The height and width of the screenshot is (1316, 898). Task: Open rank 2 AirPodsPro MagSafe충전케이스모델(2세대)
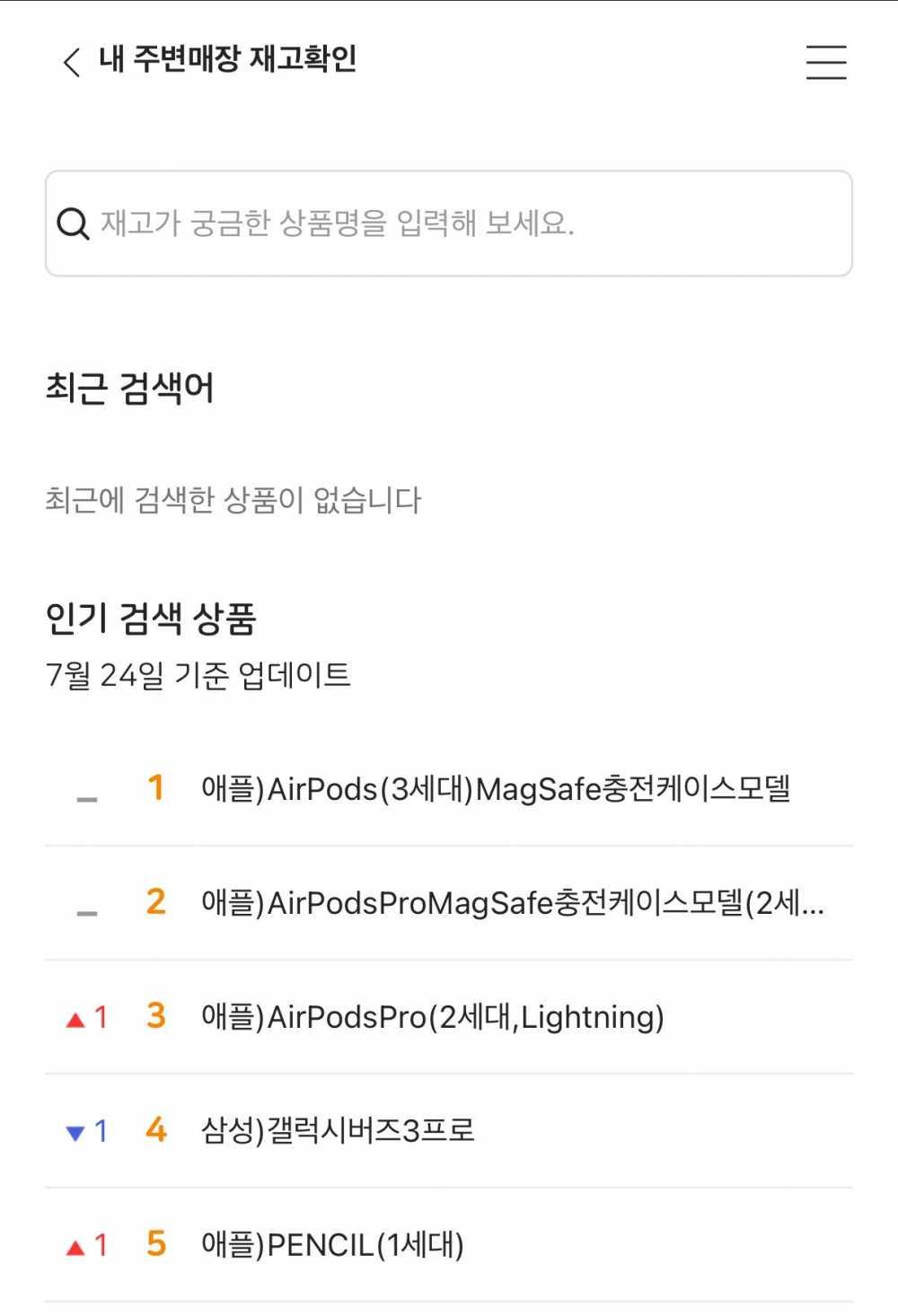[511, 902]
